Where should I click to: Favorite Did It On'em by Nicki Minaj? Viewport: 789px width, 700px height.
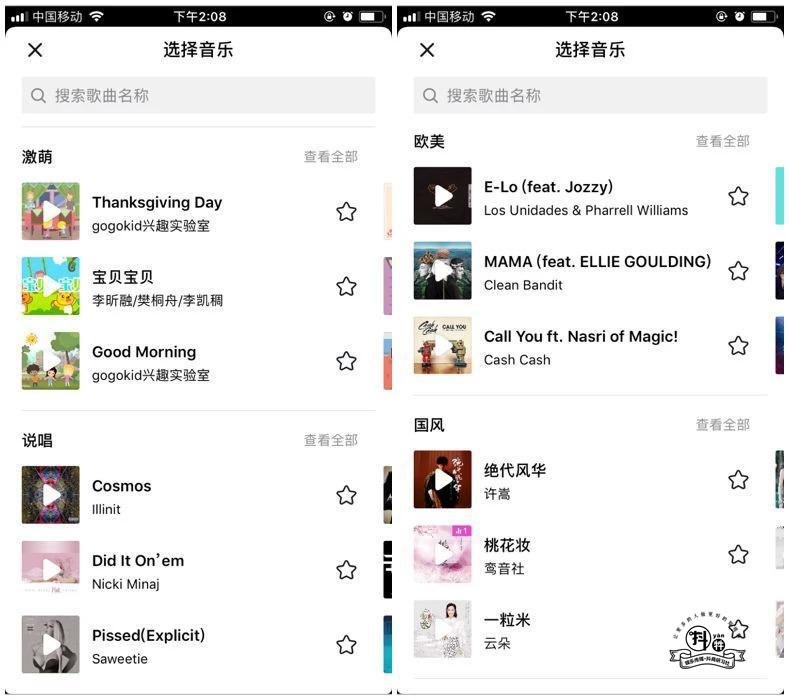(346, 570)
